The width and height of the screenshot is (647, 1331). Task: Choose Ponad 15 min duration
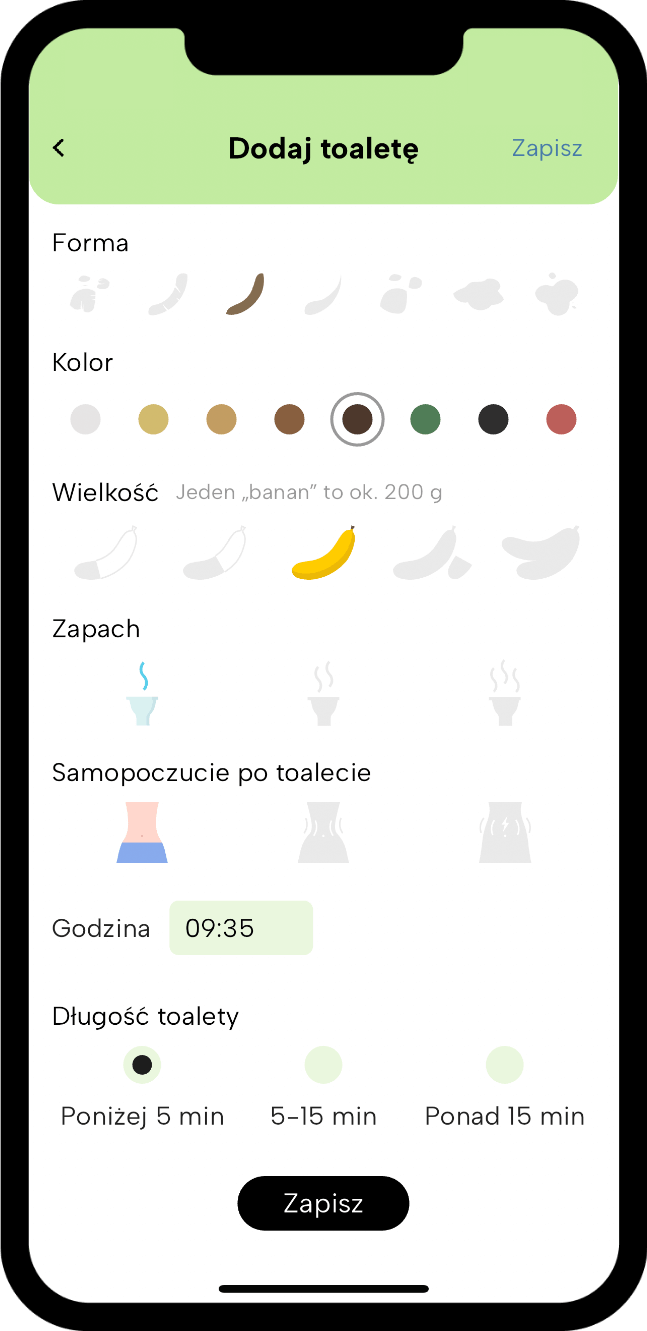504,1065
